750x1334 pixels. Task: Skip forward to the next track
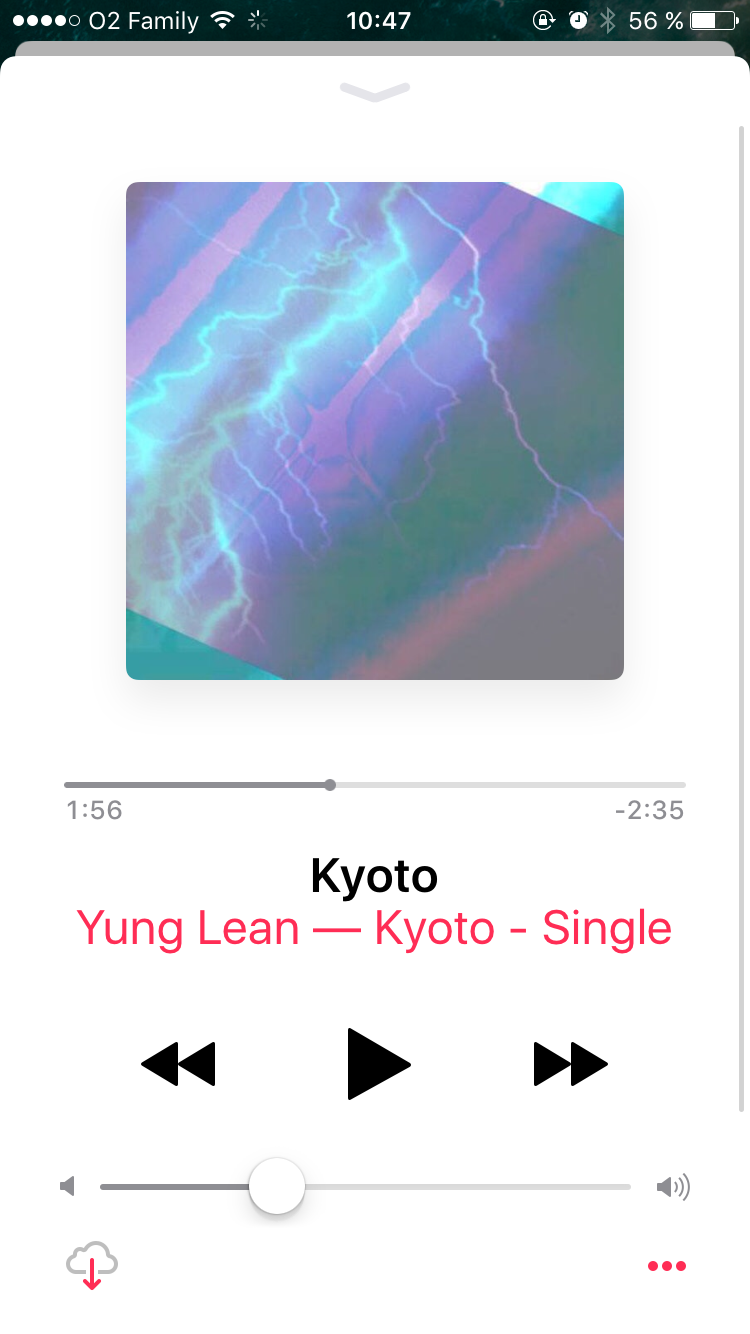pyautogui.click(x=571, y=1063)
